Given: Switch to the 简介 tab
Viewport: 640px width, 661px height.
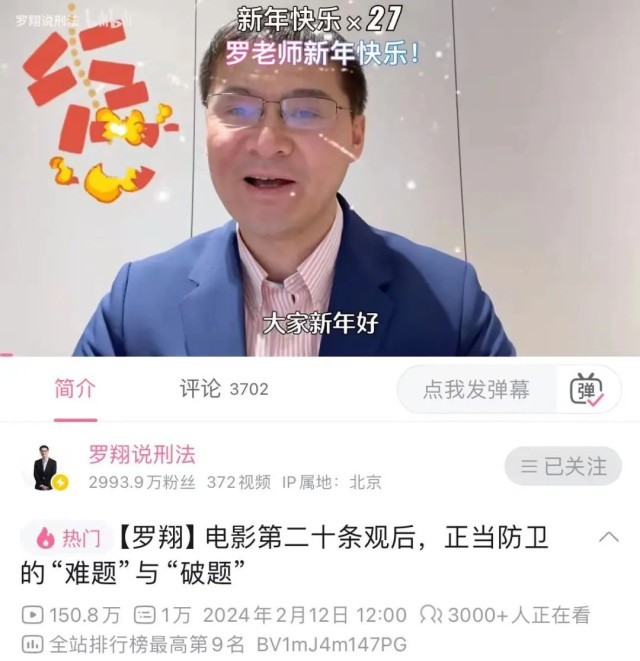Looking at the screenshot, I should 75,388.
